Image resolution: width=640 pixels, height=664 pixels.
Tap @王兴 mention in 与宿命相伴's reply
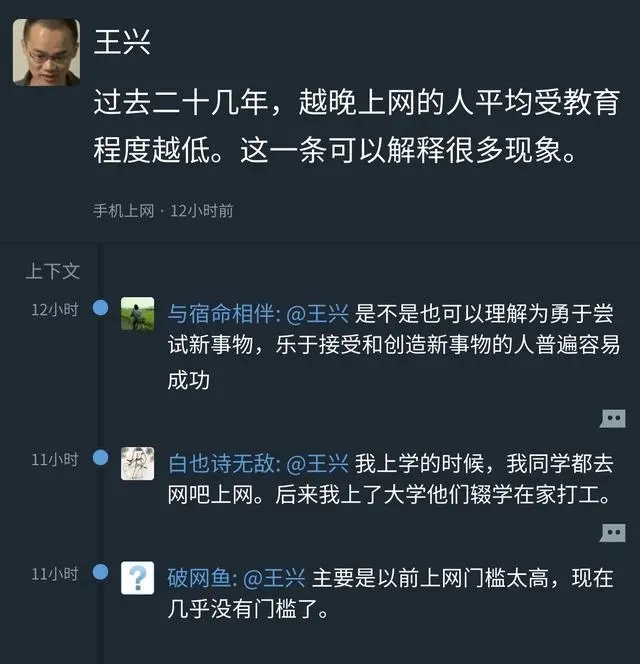pyautogui.click(x=318, y=313)
